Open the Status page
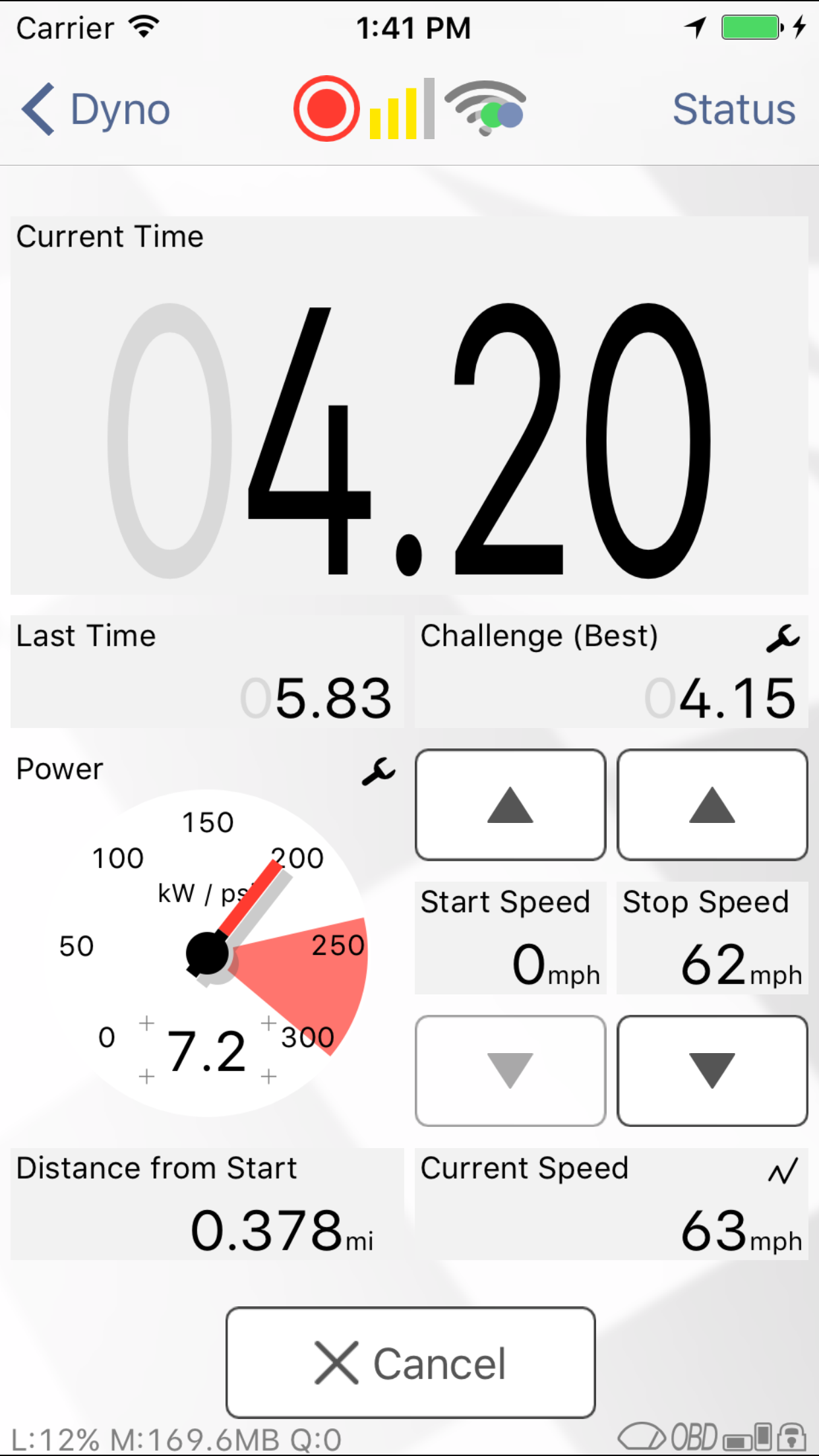 [733, 109]
